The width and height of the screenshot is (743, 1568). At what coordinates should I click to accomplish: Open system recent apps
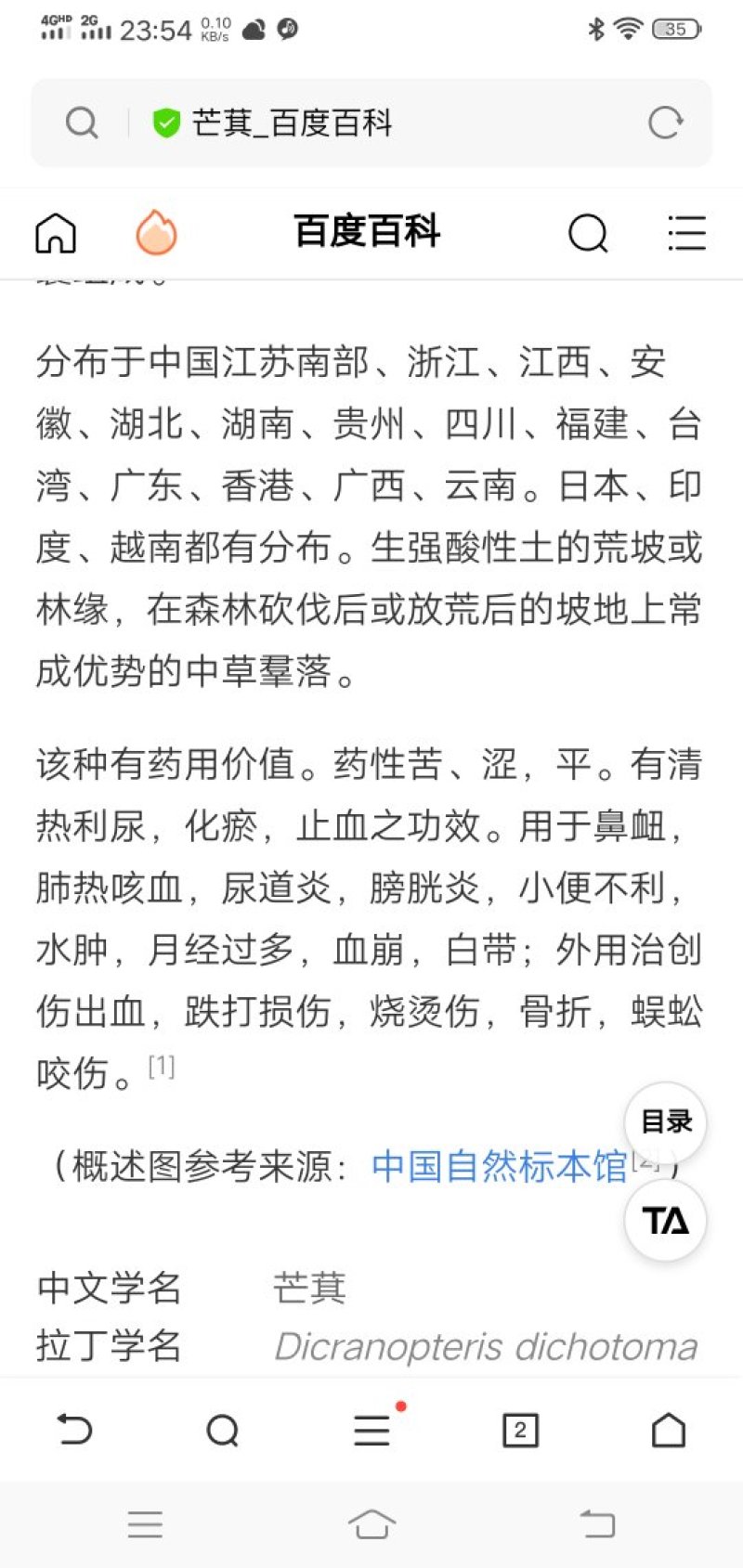[x=145, y=1523]
